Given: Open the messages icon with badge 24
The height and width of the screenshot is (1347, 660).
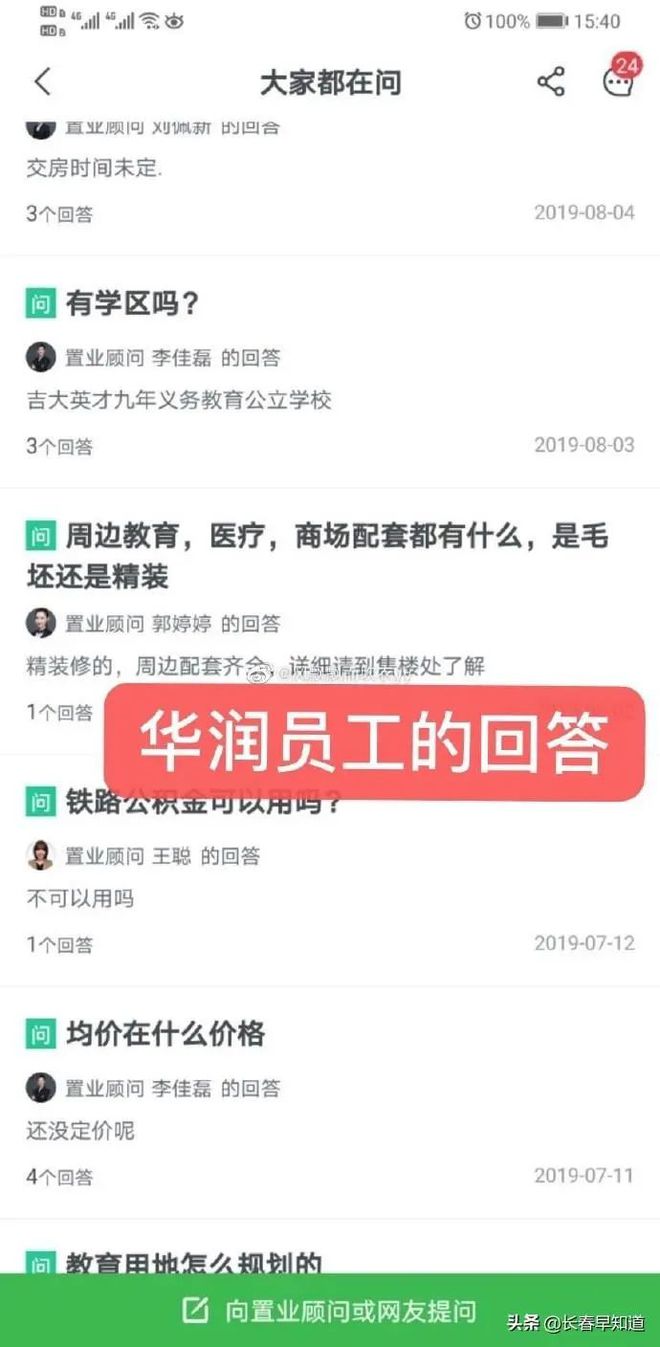Looking at the screenshot, I should pyautogui.click(x=619, y=80).
